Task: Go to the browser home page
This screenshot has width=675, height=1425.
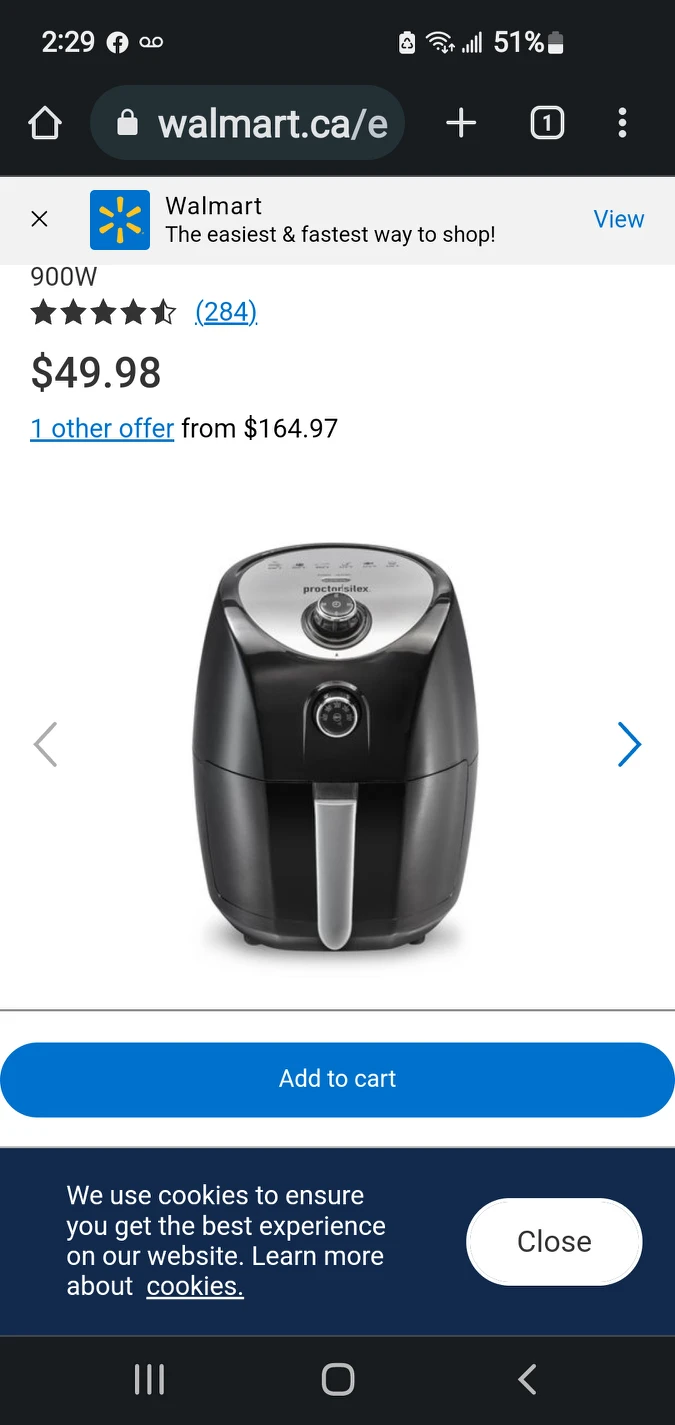Action: tap(45, 124)
